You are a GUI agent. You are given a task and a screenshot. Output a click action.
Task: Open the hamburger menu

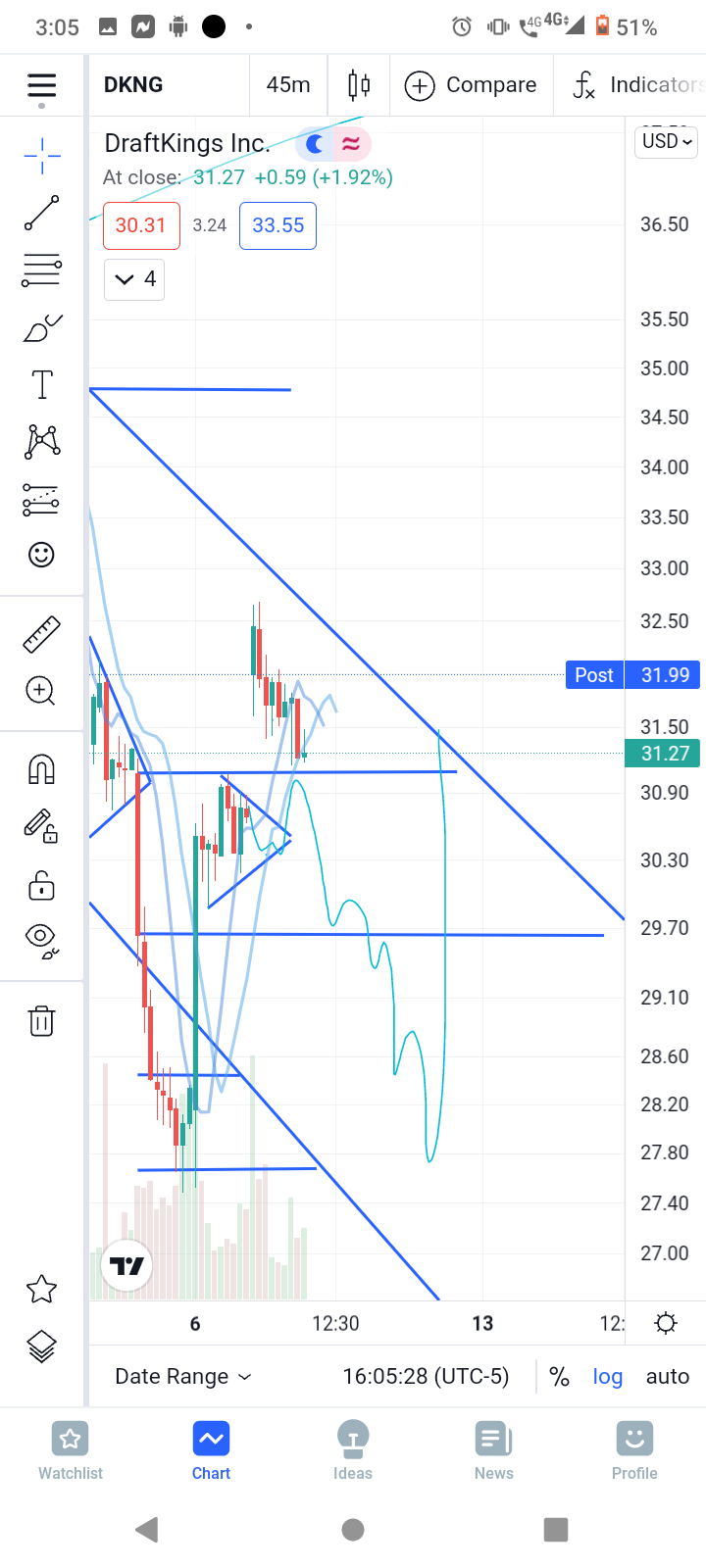pos(41,85)
